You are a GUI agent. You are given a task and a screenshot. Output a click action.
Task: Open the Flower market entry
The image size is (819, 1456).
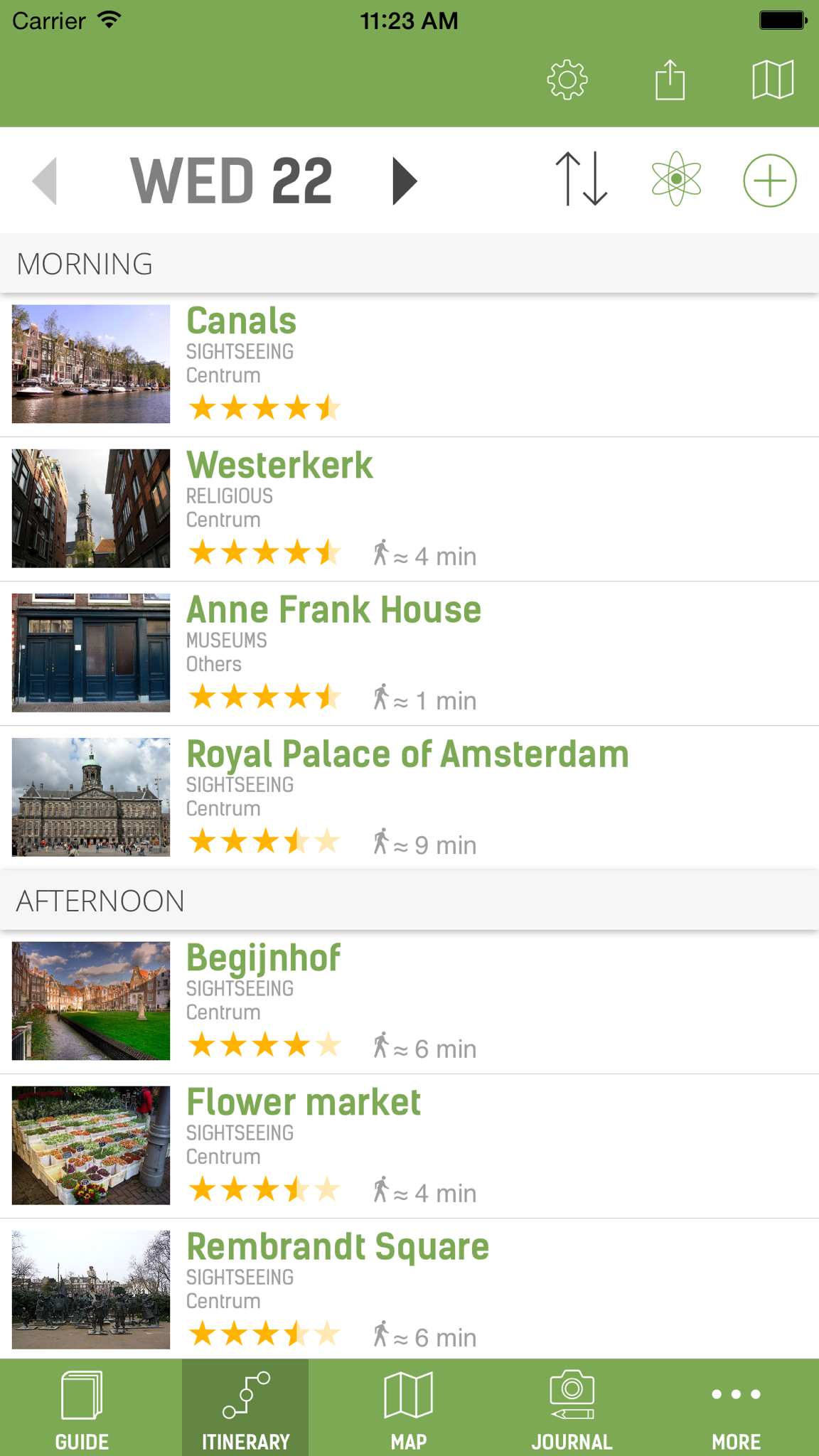(409, 1146)
